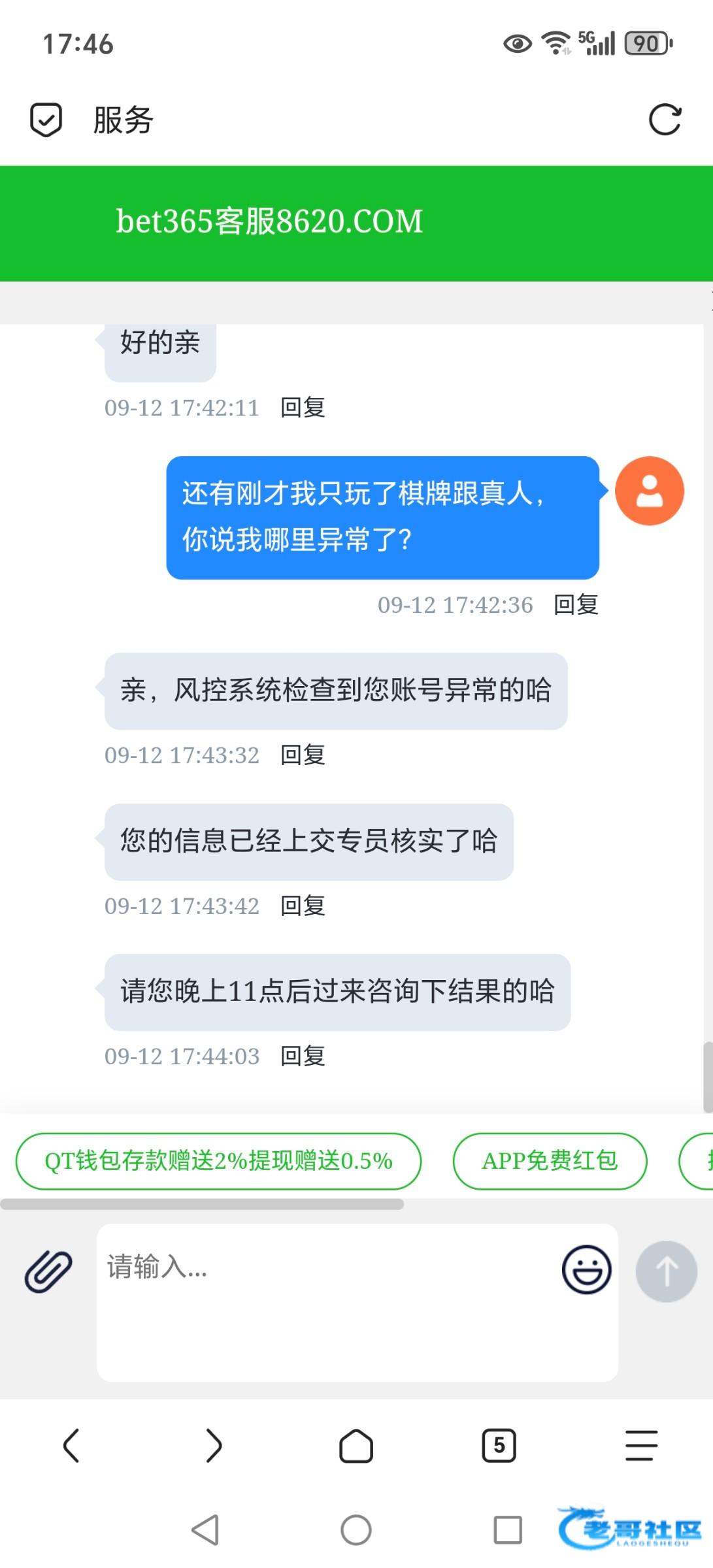The width and height of the screenshot is (713, 1568).
Task: Reply to the 17:43:42 message
Action: tap(303, 906)
